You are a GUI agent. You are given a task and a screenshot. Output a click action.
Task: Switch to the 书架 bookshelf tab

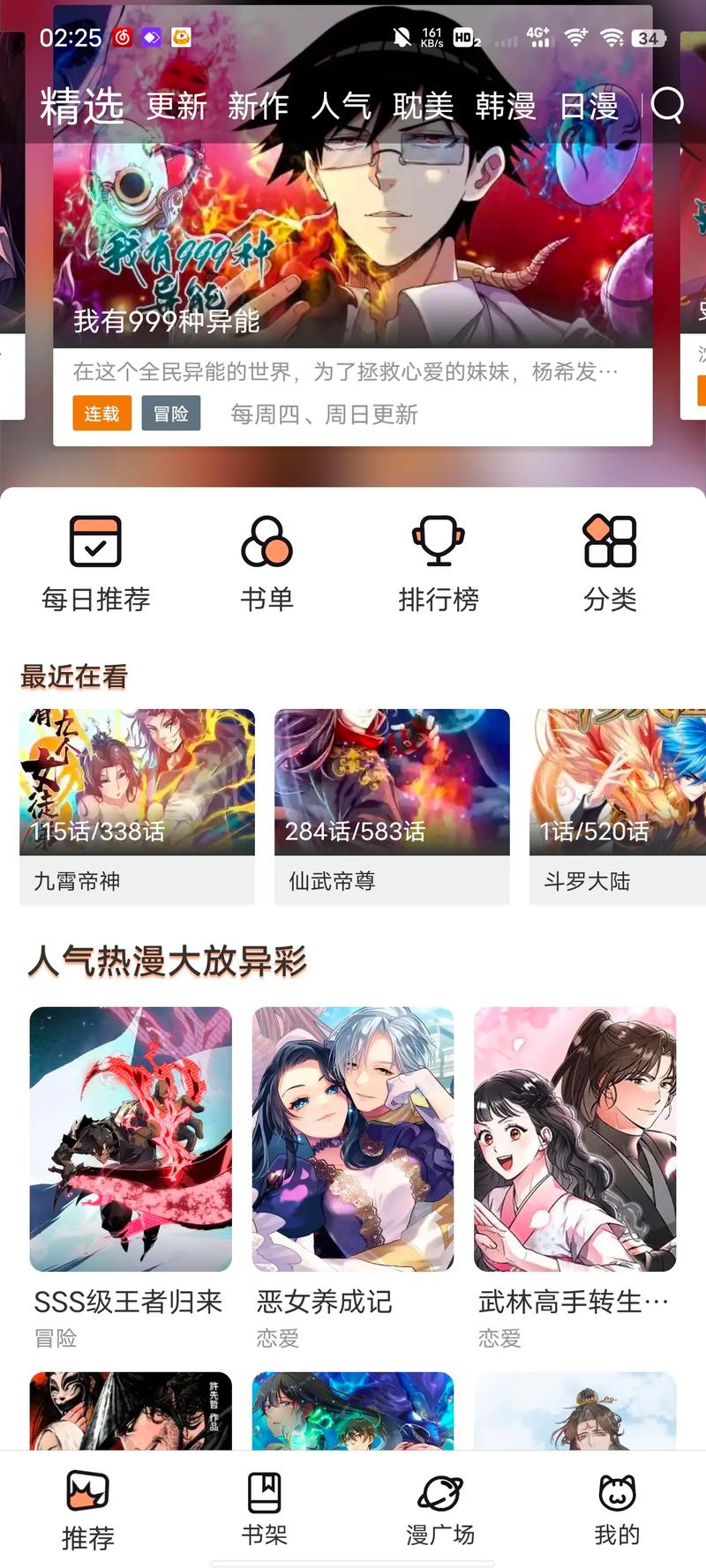(265, 1509)
